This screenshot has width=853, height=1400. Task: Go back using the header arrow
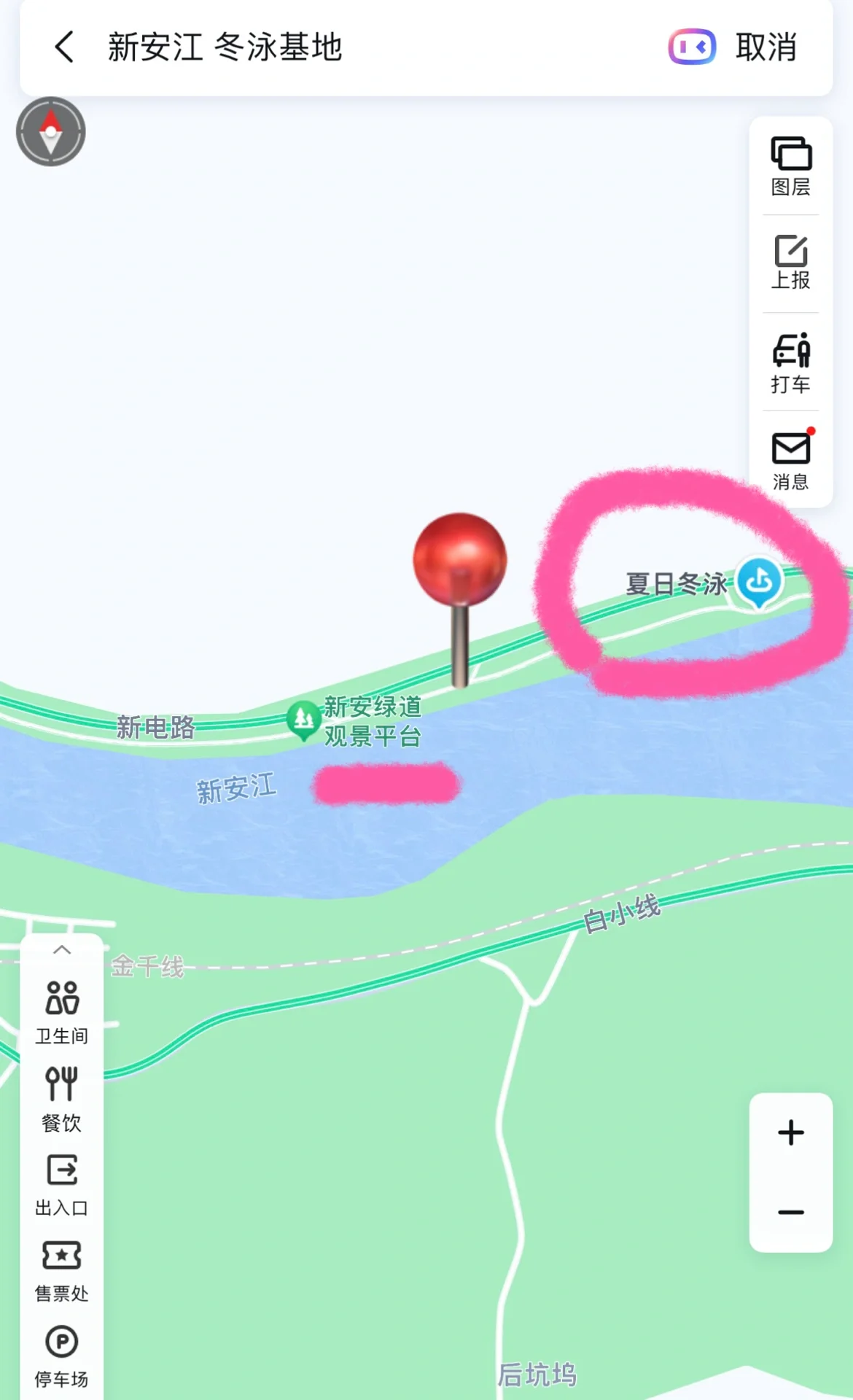[64, 47]
